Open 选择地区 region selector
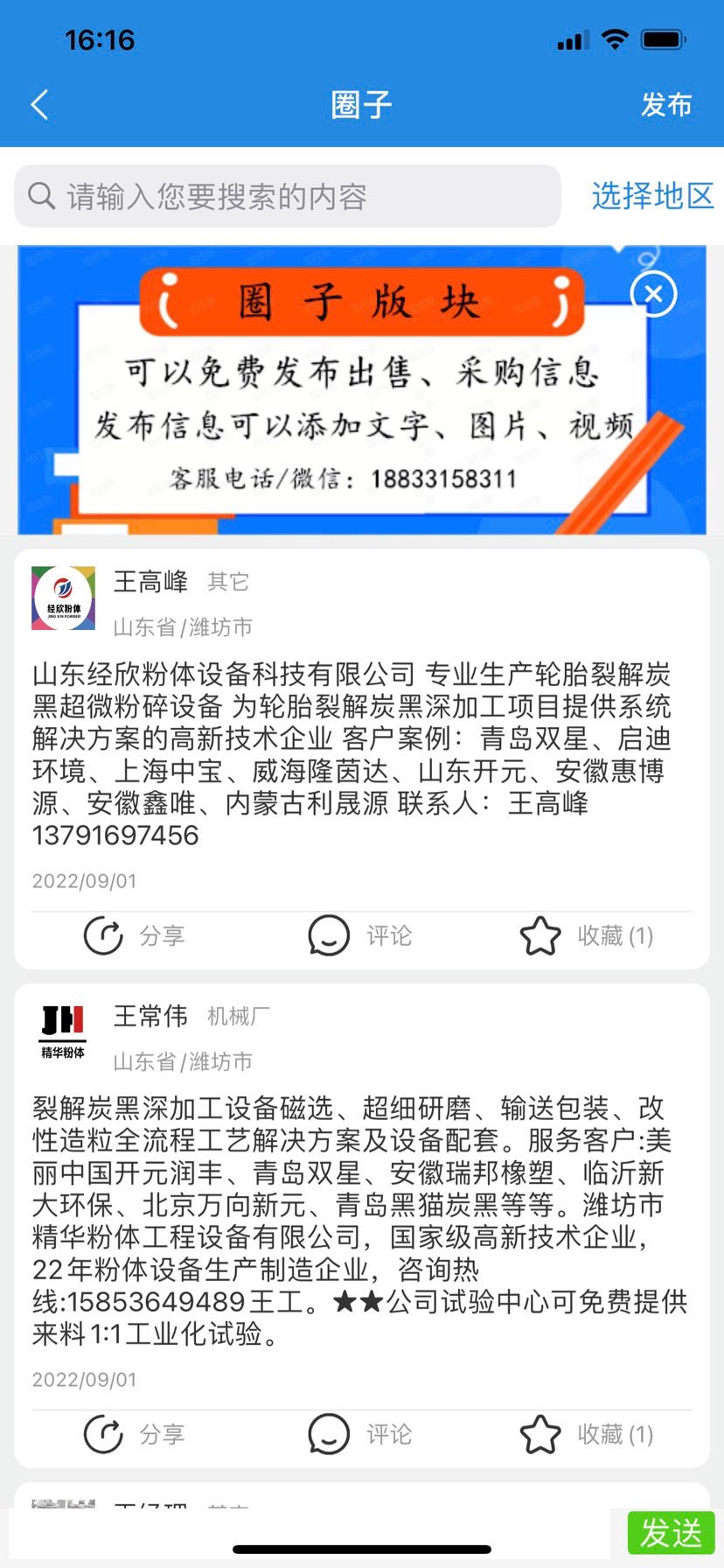 [652, 196]
